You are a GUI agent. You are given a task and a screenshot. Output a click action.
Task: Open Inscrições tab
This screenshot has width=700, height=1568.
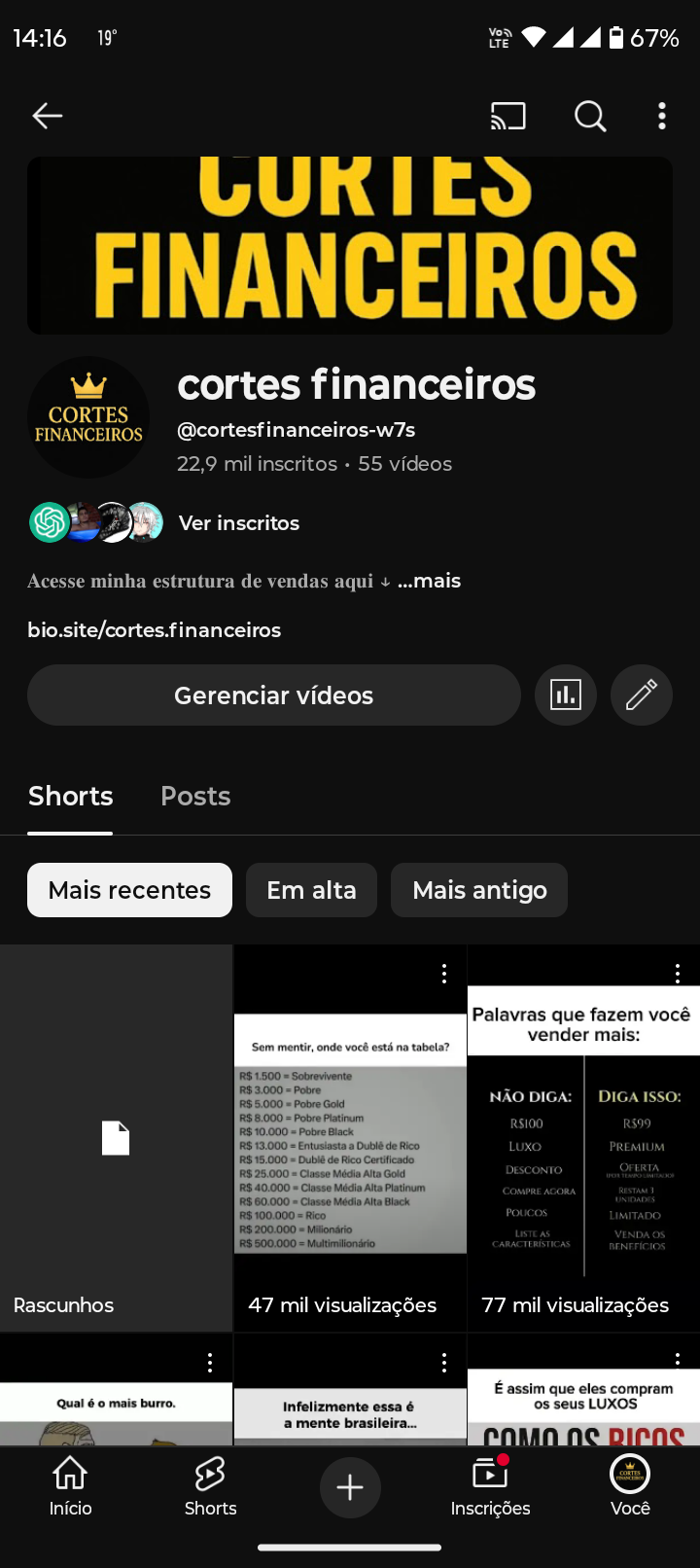click(490, 1486)
